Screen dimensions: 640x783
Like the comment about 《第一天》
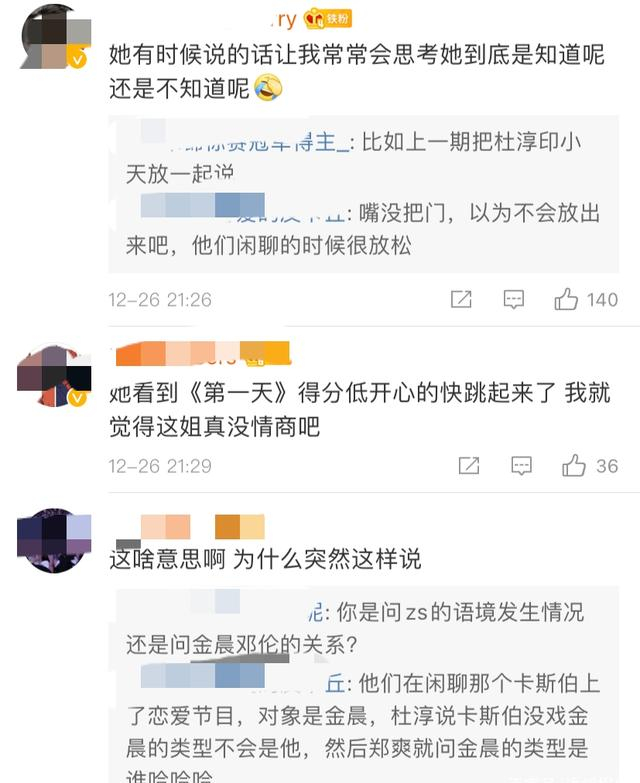pyautogui.click(x=574, y=466)
